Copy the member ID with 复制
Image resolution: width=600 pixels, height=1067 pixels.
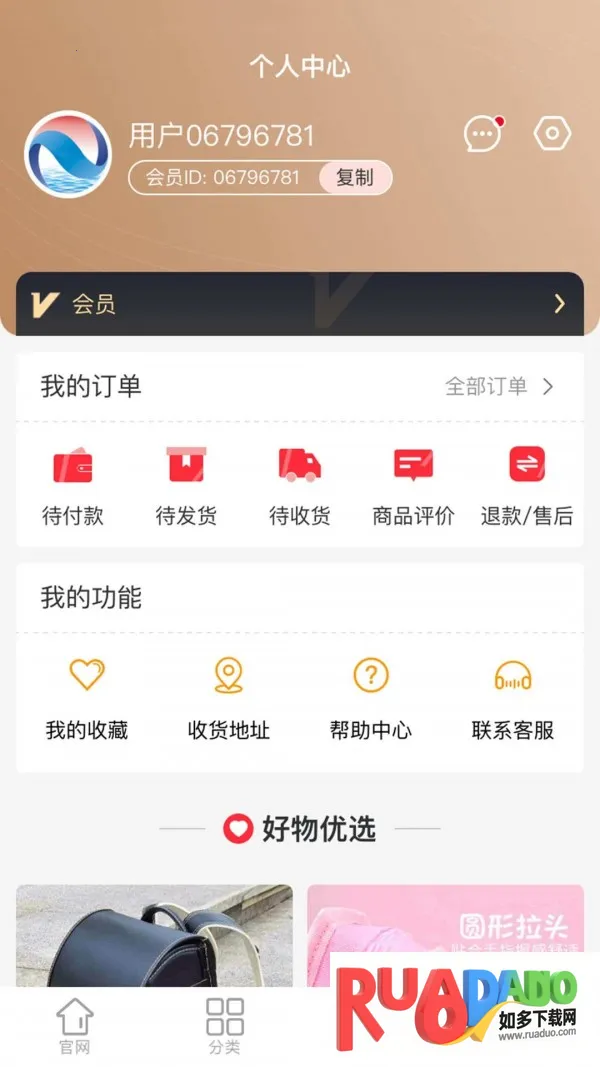tap(354, 178)
